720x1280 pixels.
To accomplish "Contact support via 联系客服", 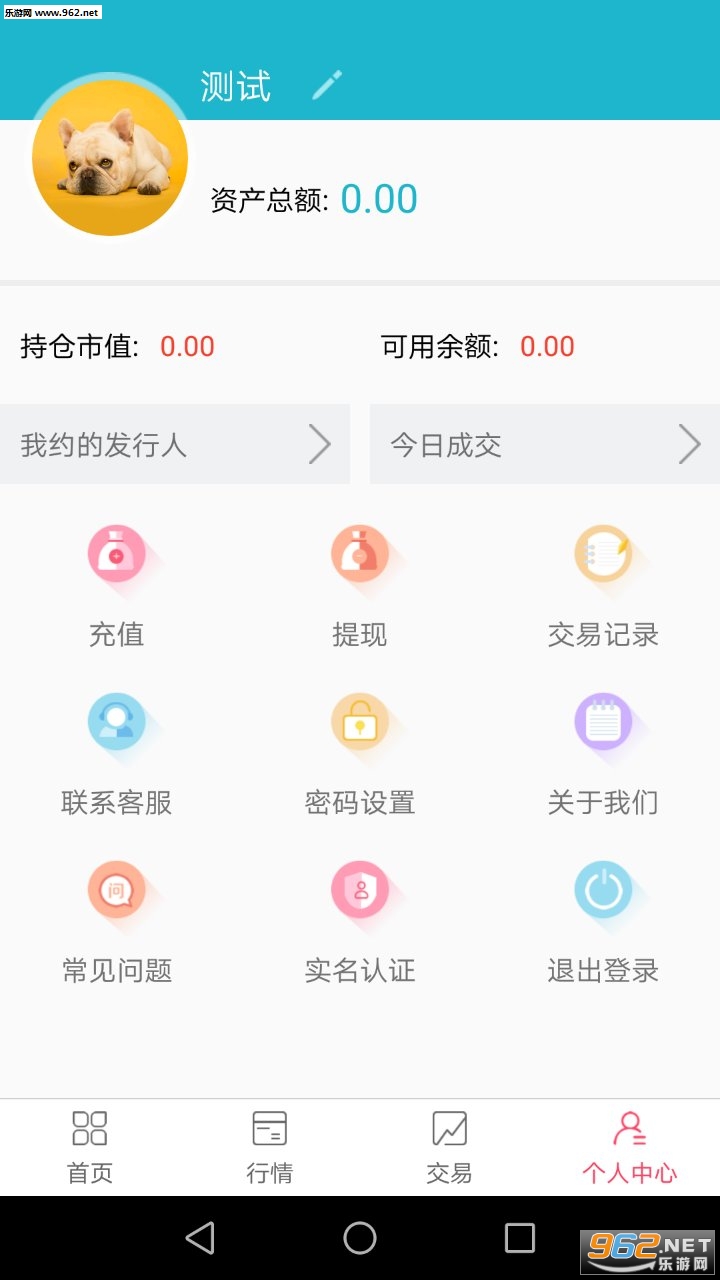I will pos(117,754).
